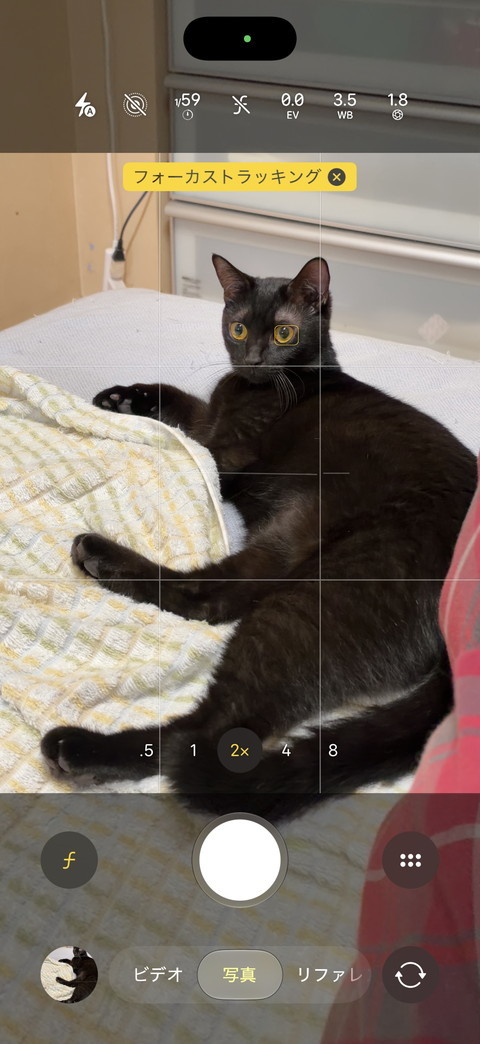Viewport: 480px width, 1044px height.
Task: Open the WB white balance setting
Action: pyautogui.click(x=345, y=105)
